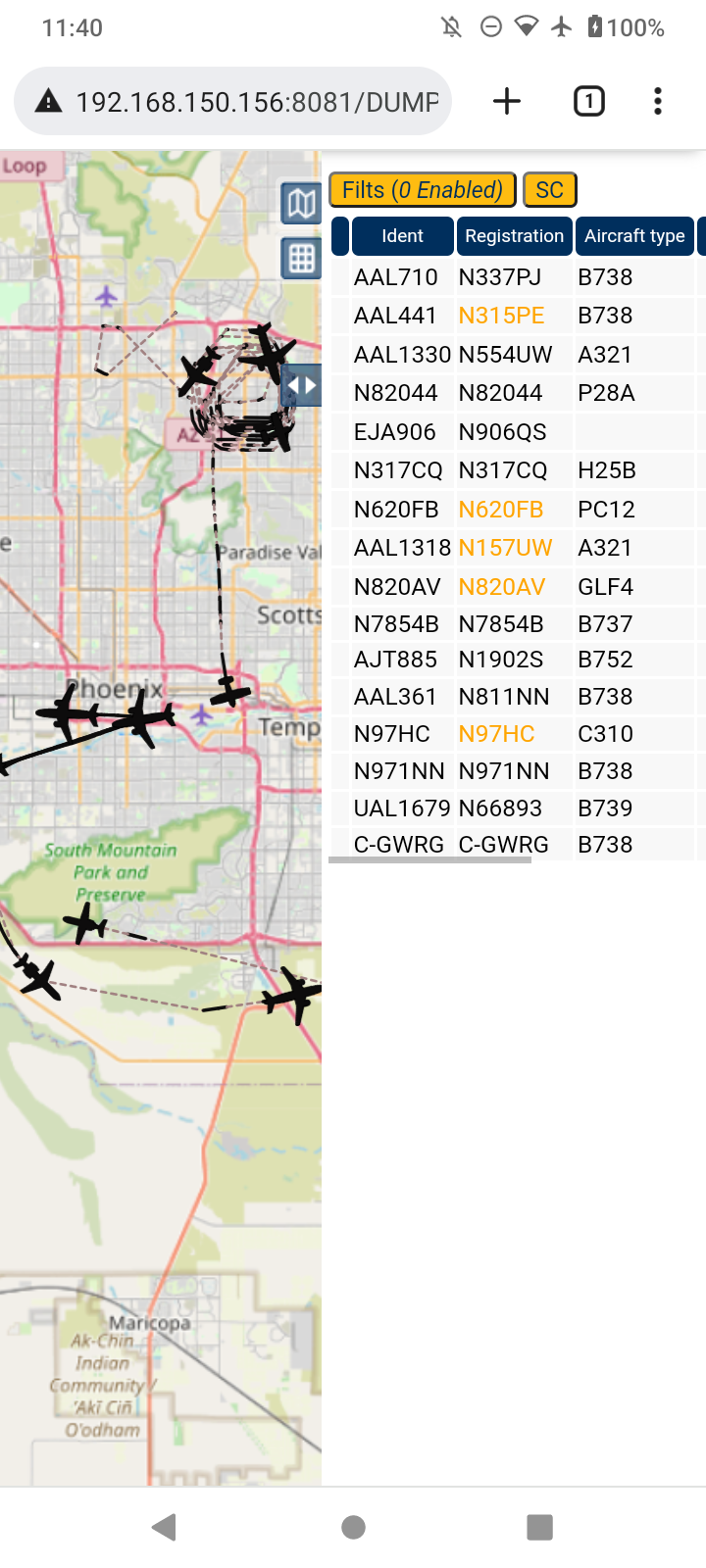Open registration link N315PE
Viewport: 706px width, 1568px height.
[502, 316]
